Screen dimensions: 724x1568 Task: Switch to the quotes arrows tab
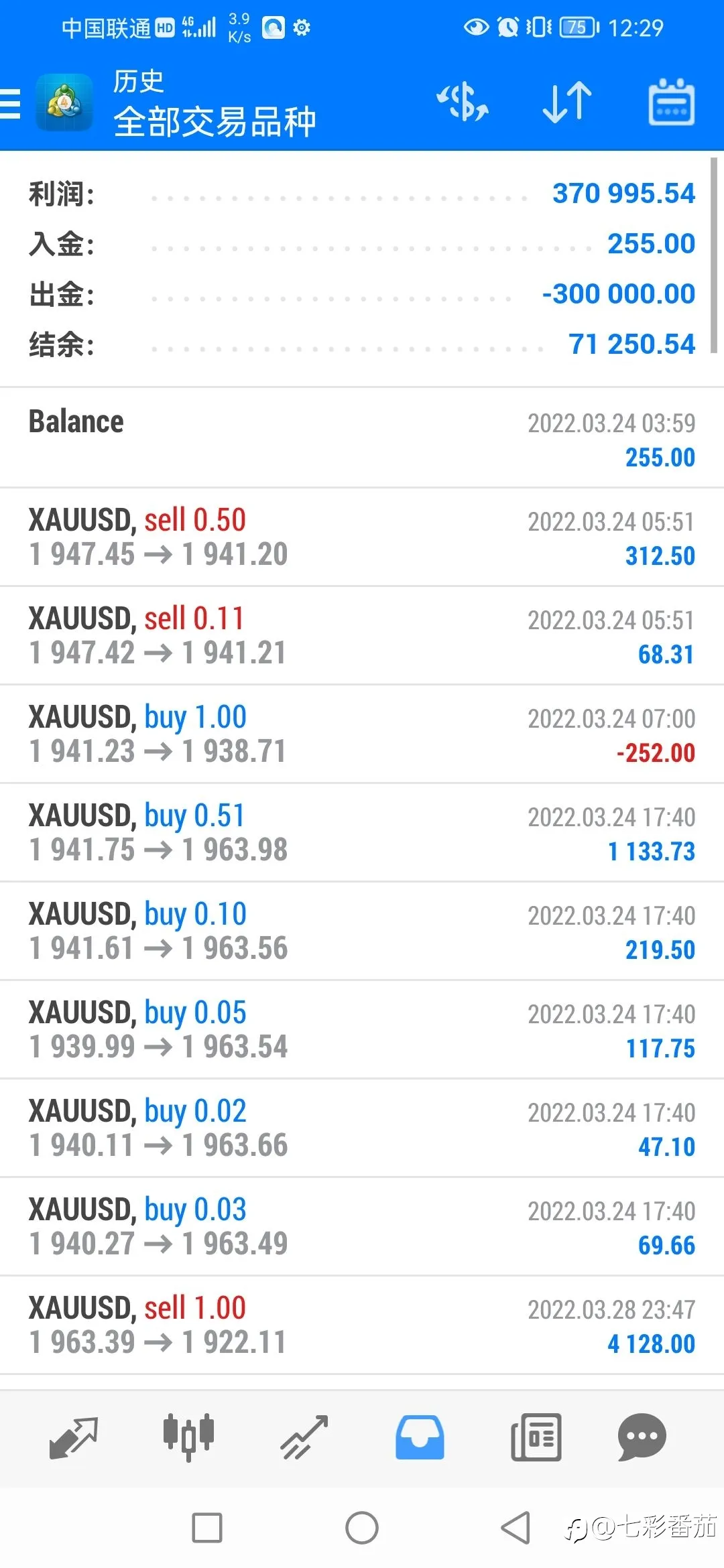point(74,1438)
